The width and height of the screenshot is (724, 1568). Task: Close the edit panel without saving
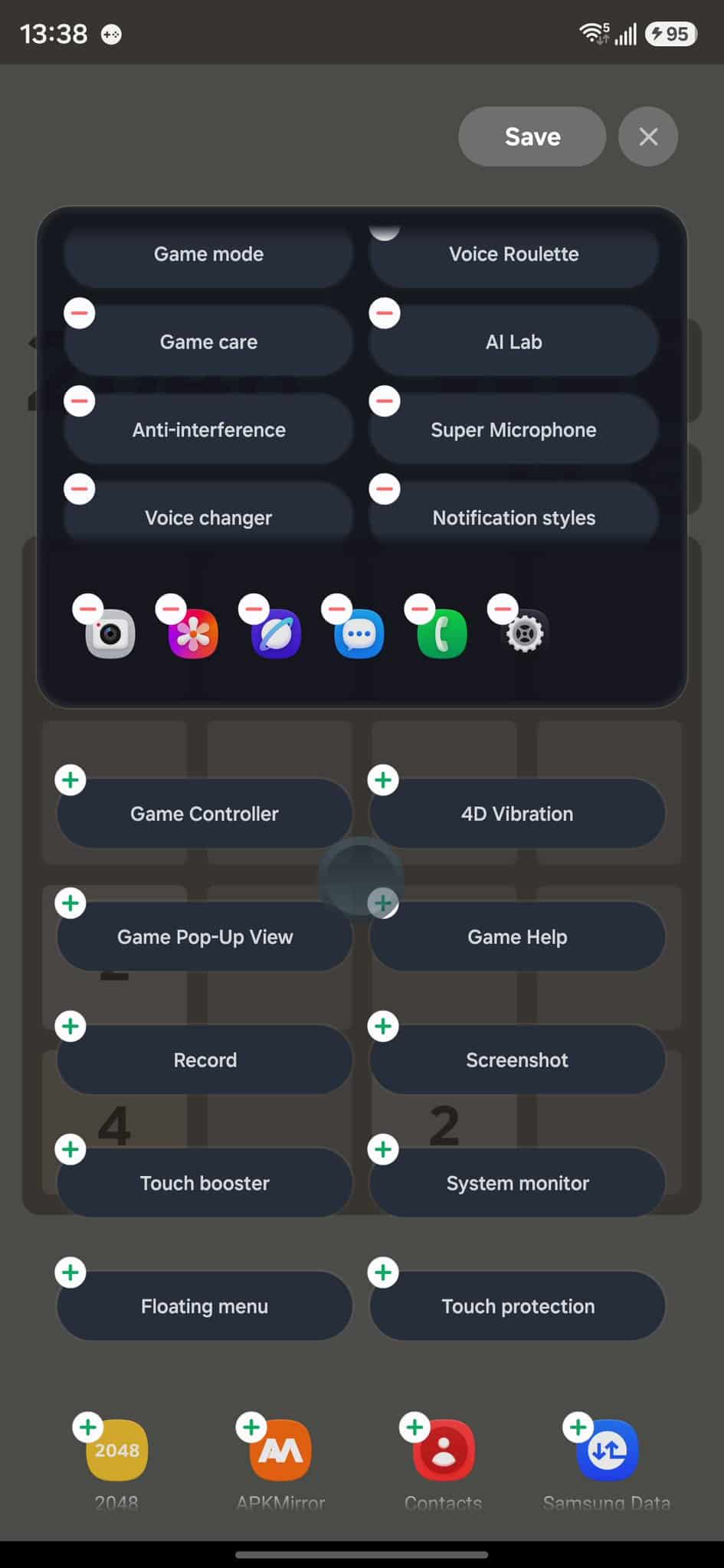point(648,136)
